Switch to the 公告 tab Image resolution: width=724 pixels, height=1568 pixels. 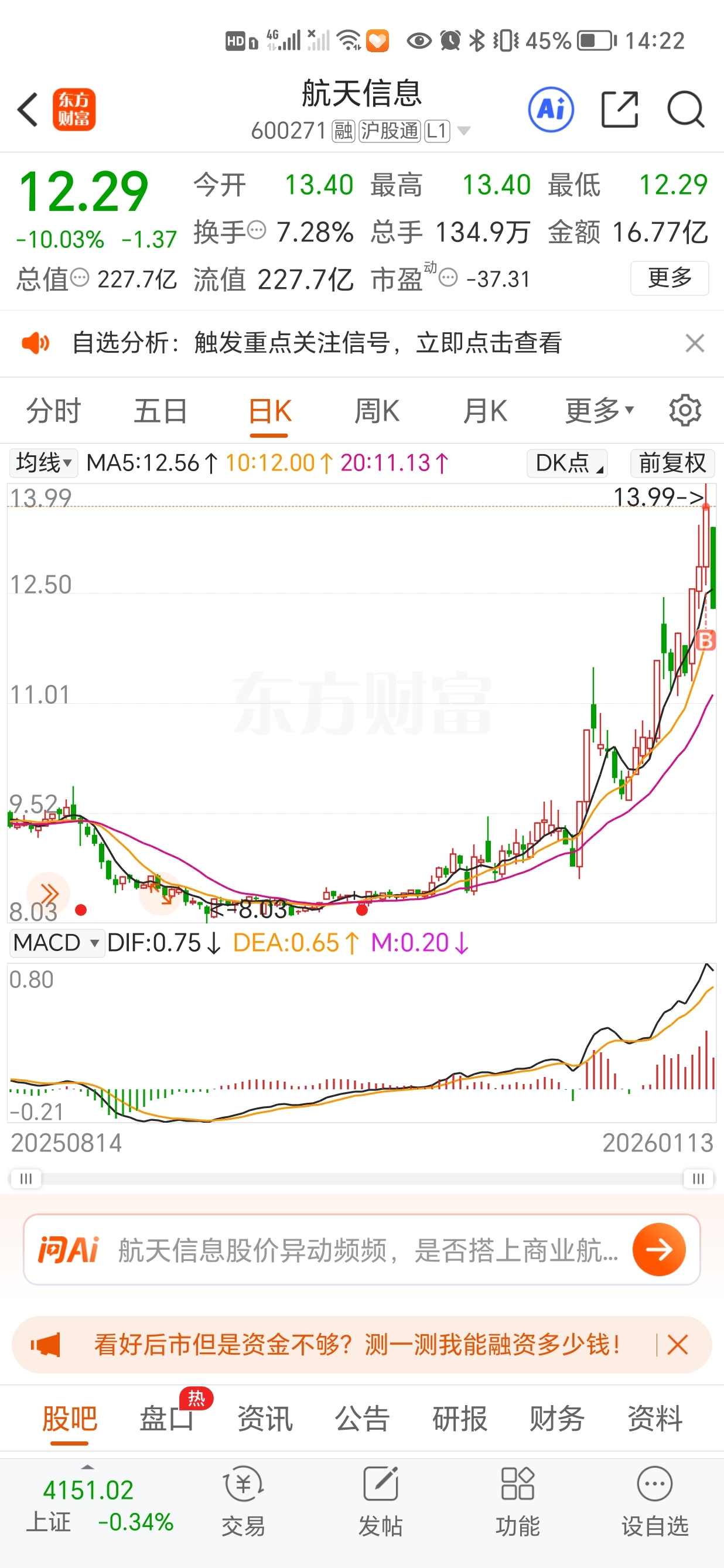point(362,1419)
